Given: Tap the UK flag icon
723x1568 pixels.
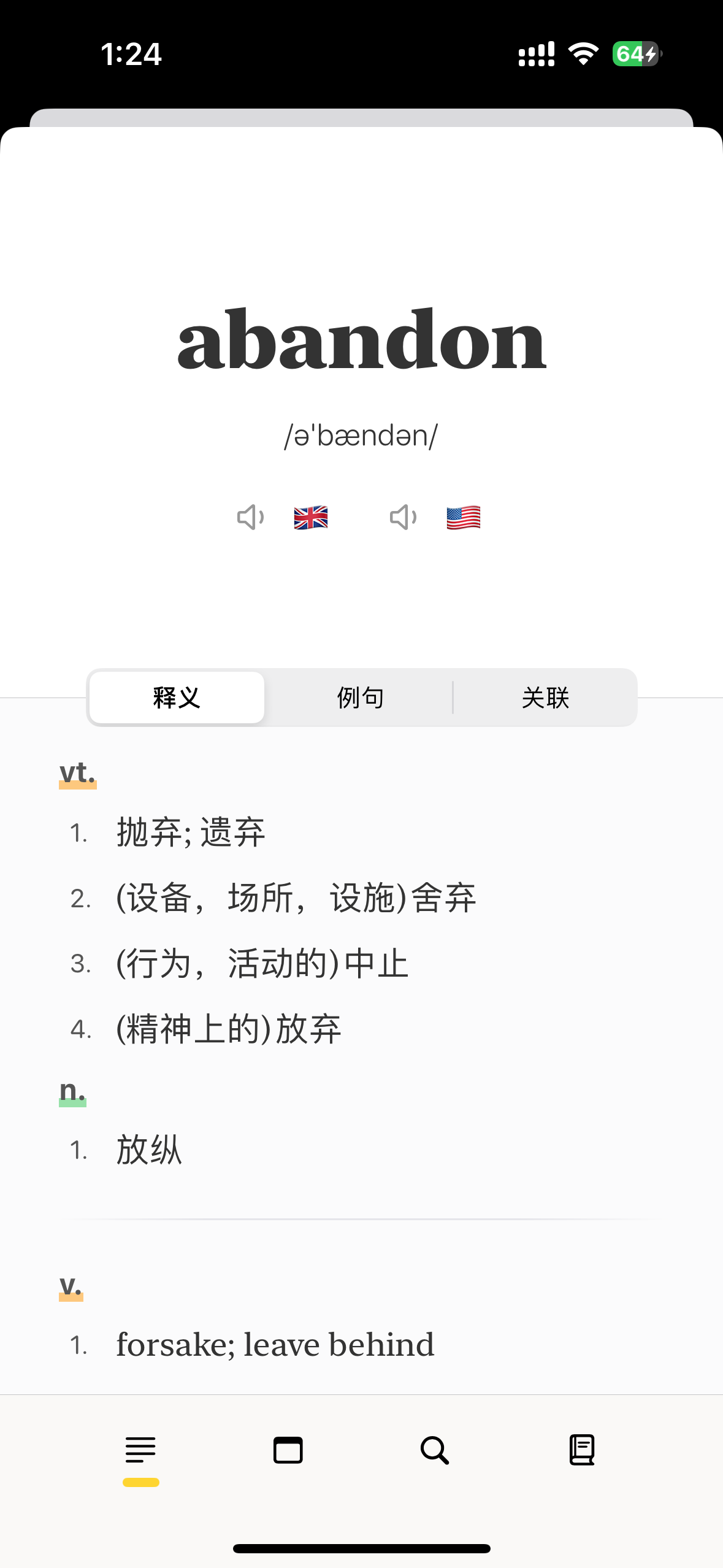Looking at the screenshot, I should pyautogui.click(x=310, y=517).
